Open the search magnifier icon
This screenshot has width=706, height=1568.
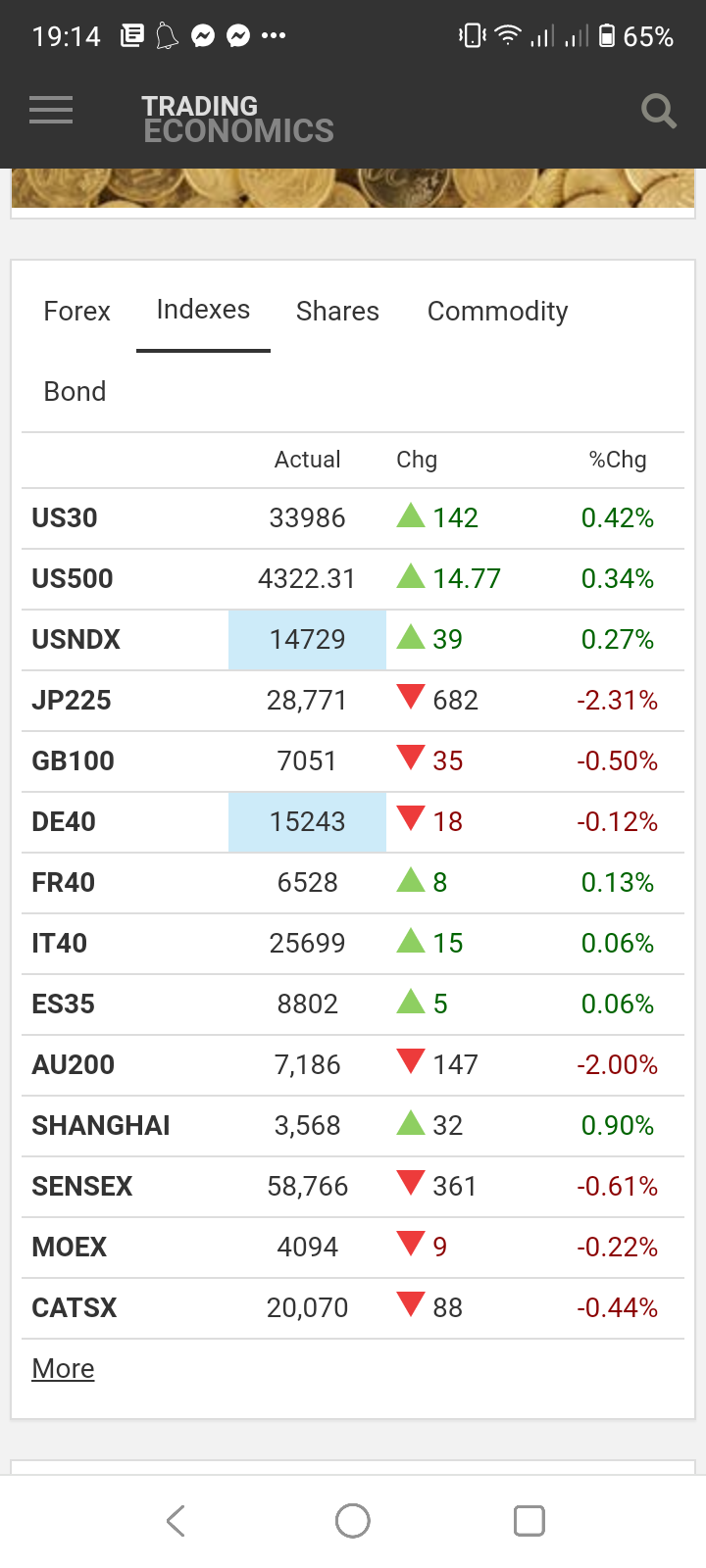pos(659,112)
